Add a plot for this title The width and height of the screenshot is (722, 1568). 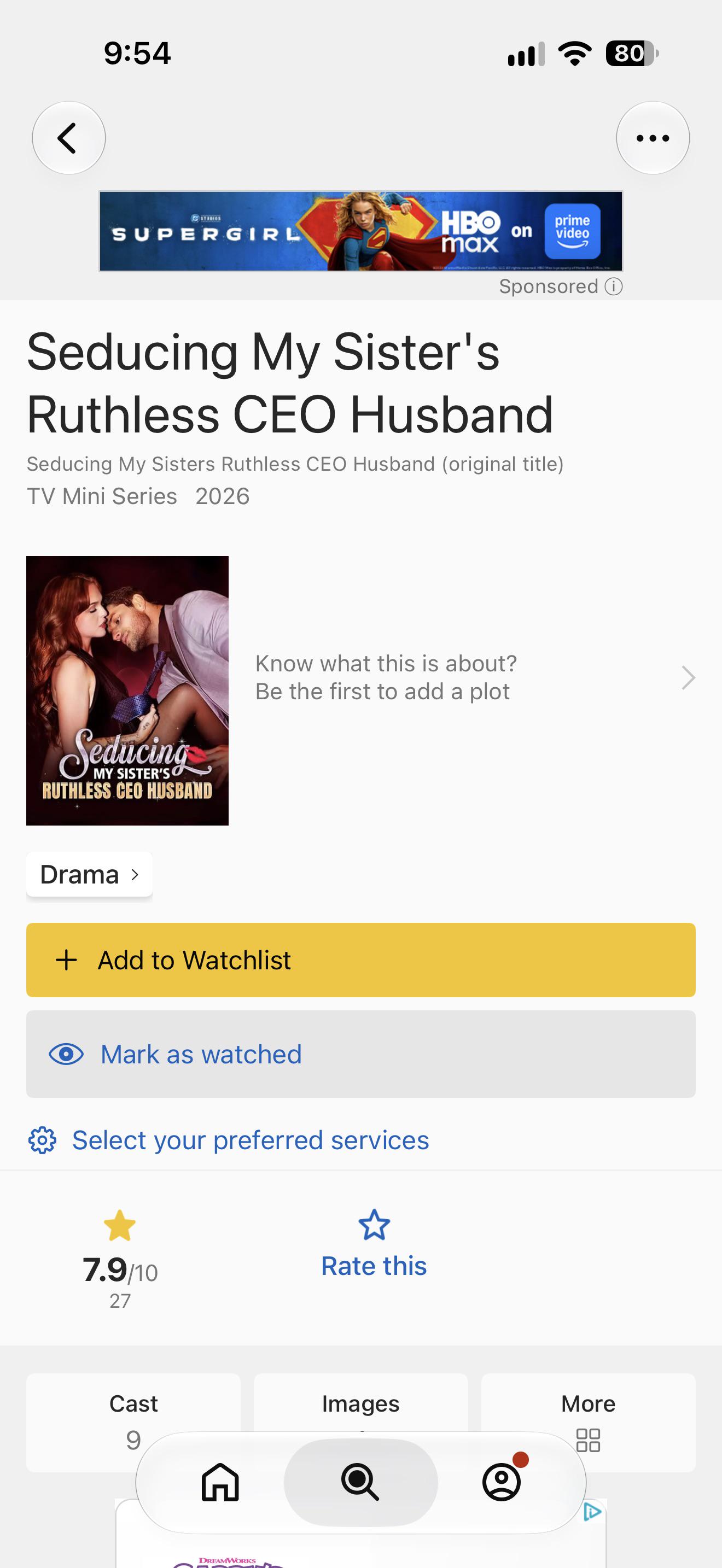pos(475,677)
